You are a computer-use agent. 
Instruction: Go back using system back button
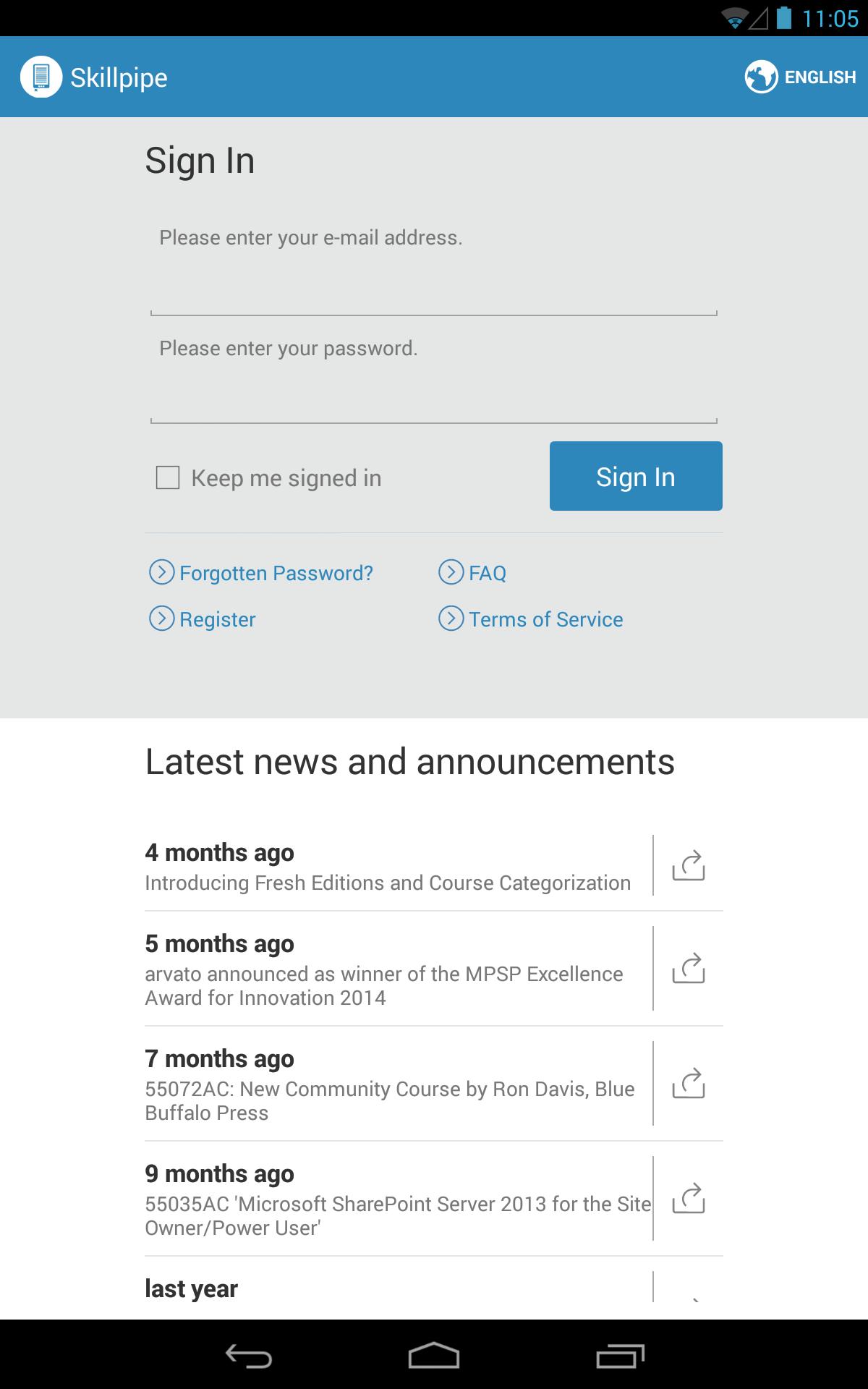click(248, 1356)
